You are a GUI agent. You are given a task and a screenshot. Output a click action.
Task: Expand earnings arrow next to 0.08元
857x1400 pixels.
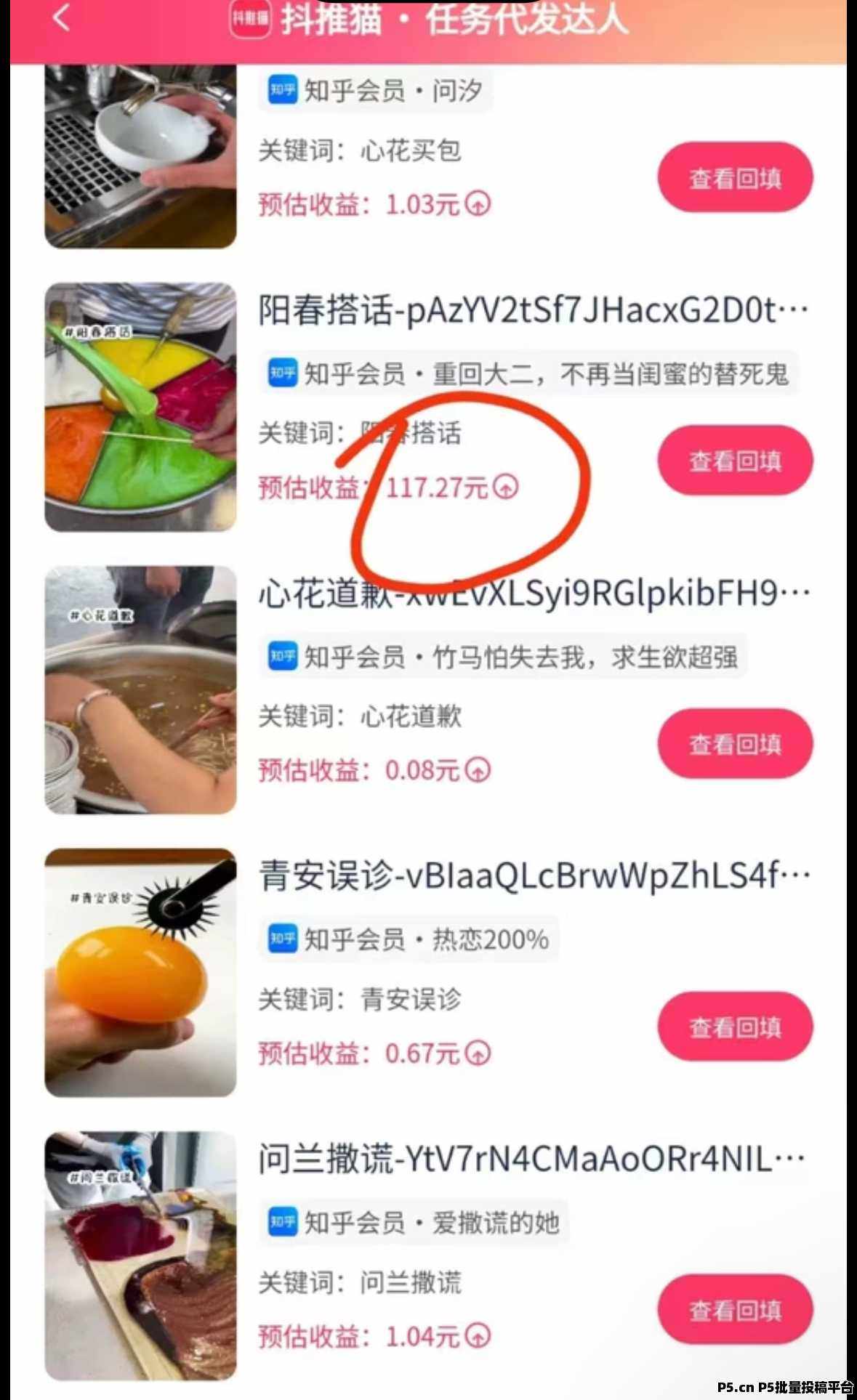pos(478,770)
